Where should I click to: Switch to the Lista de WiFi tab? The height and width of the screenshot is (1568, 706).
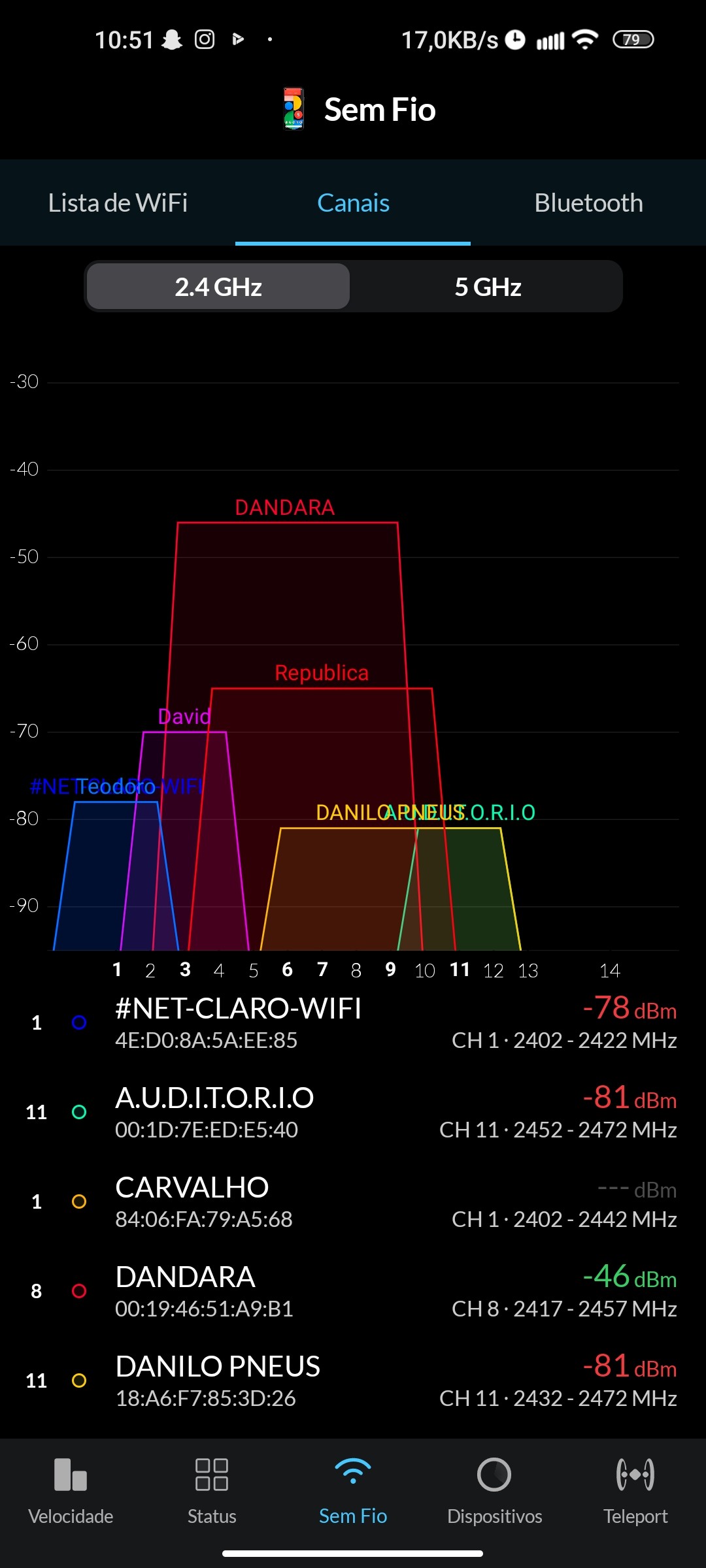pos(118,203)
